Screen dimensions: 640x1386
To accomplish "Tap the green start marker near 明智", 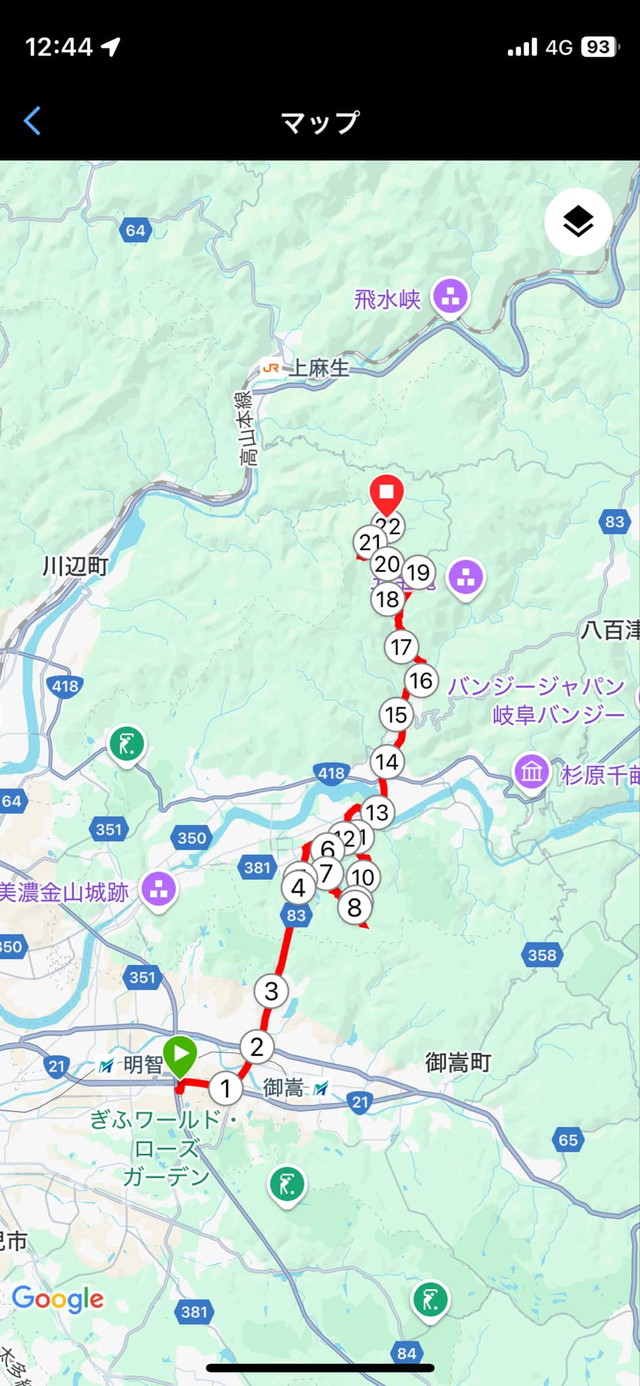I will pyautogui.click(x=180, y=1055).
